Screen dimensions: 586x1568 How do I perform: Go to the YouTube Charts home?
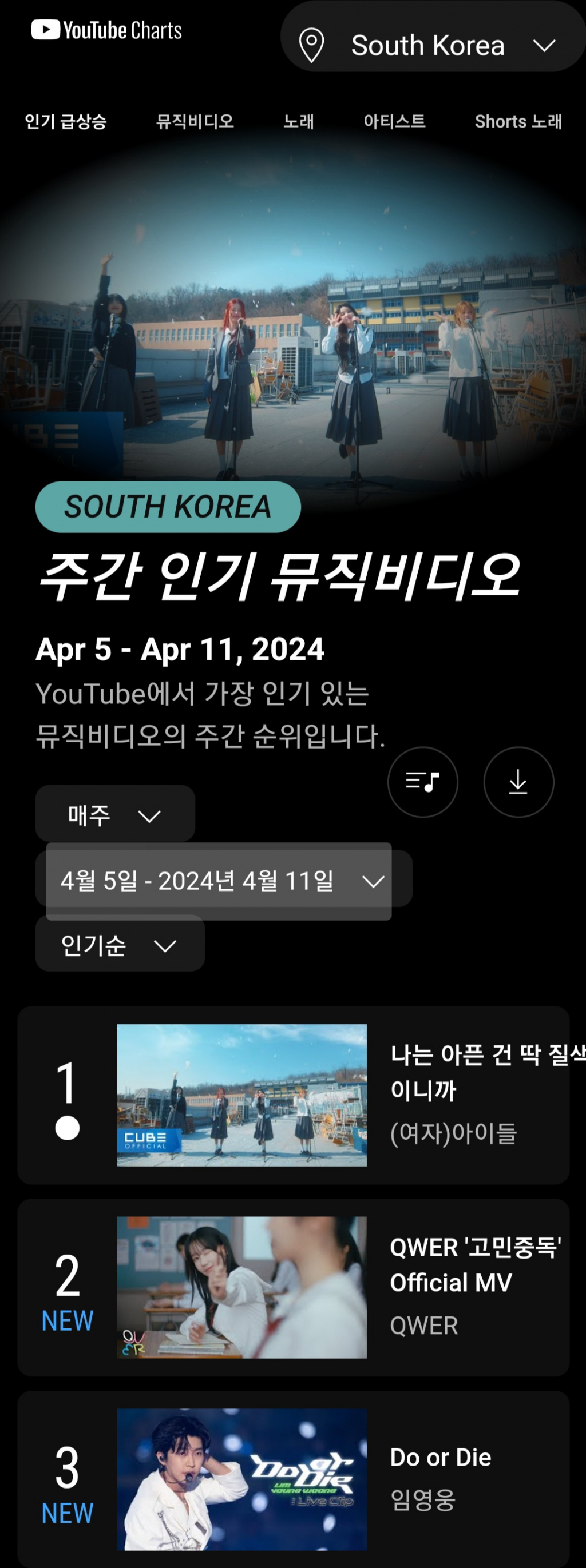[106, 30]
